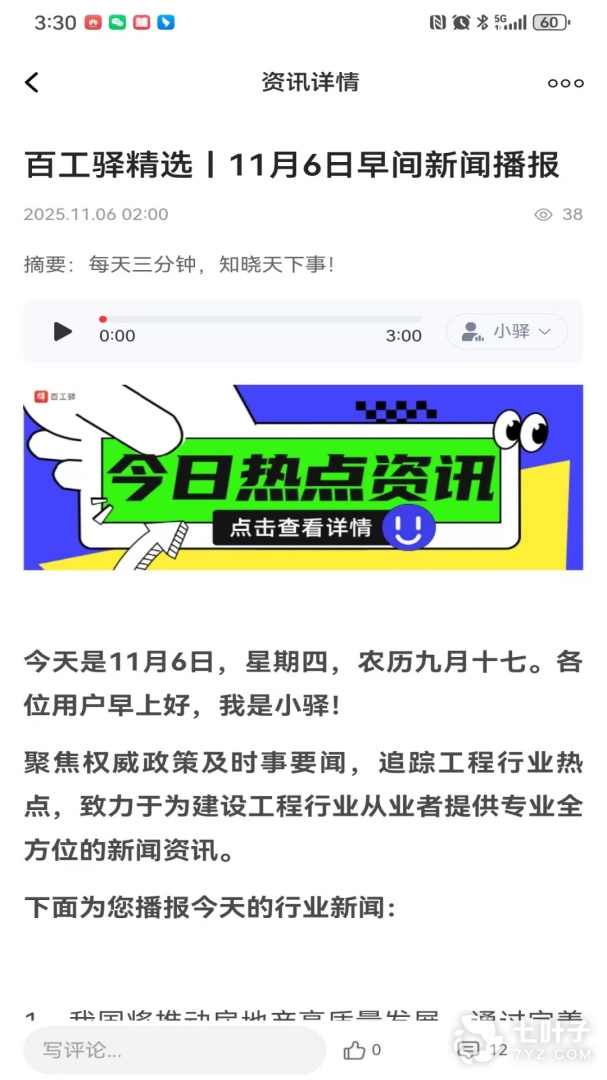The height and width of the screenshot is (1080, 607).
Task: Go back from the news details page
Action: point(32,83)
